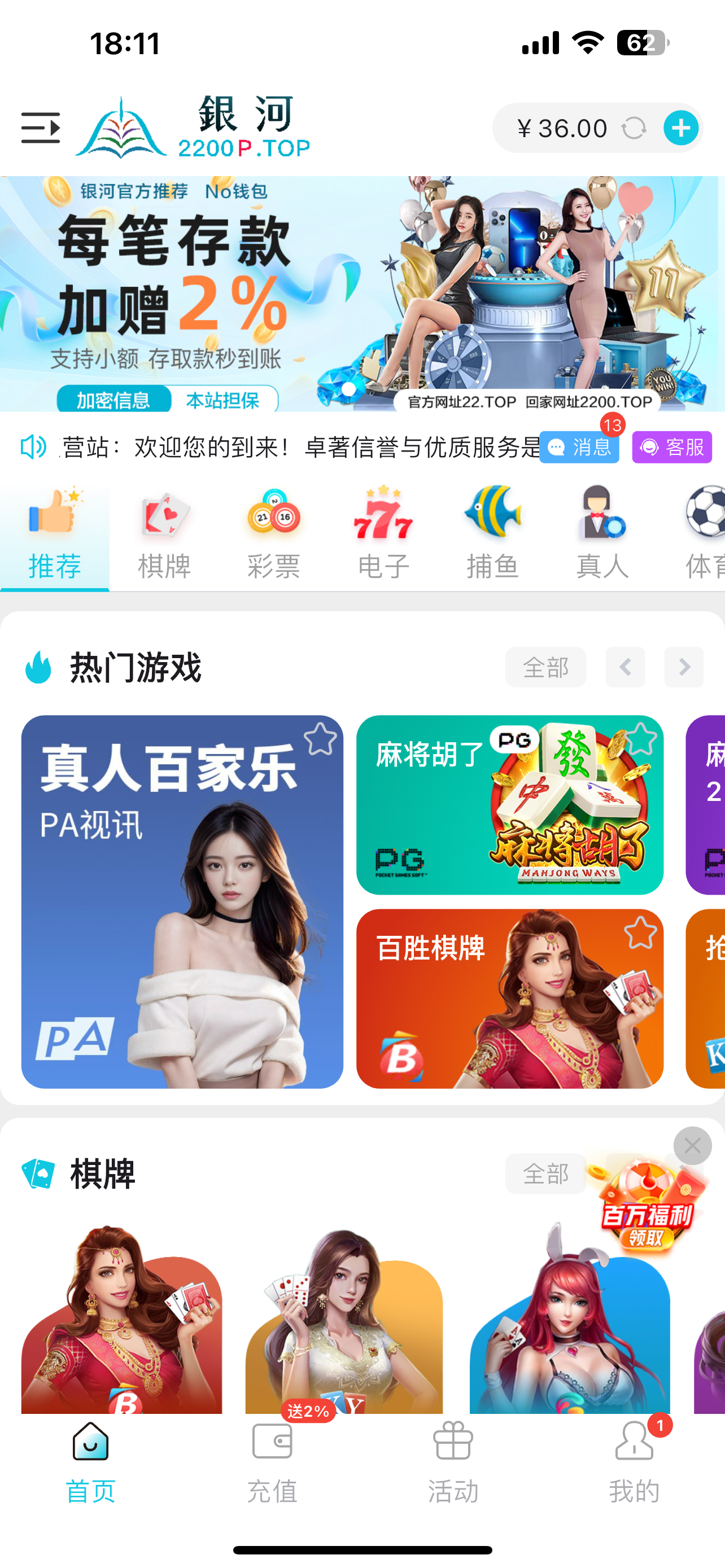Contact 客服 customer service

(x=671, y=448)
